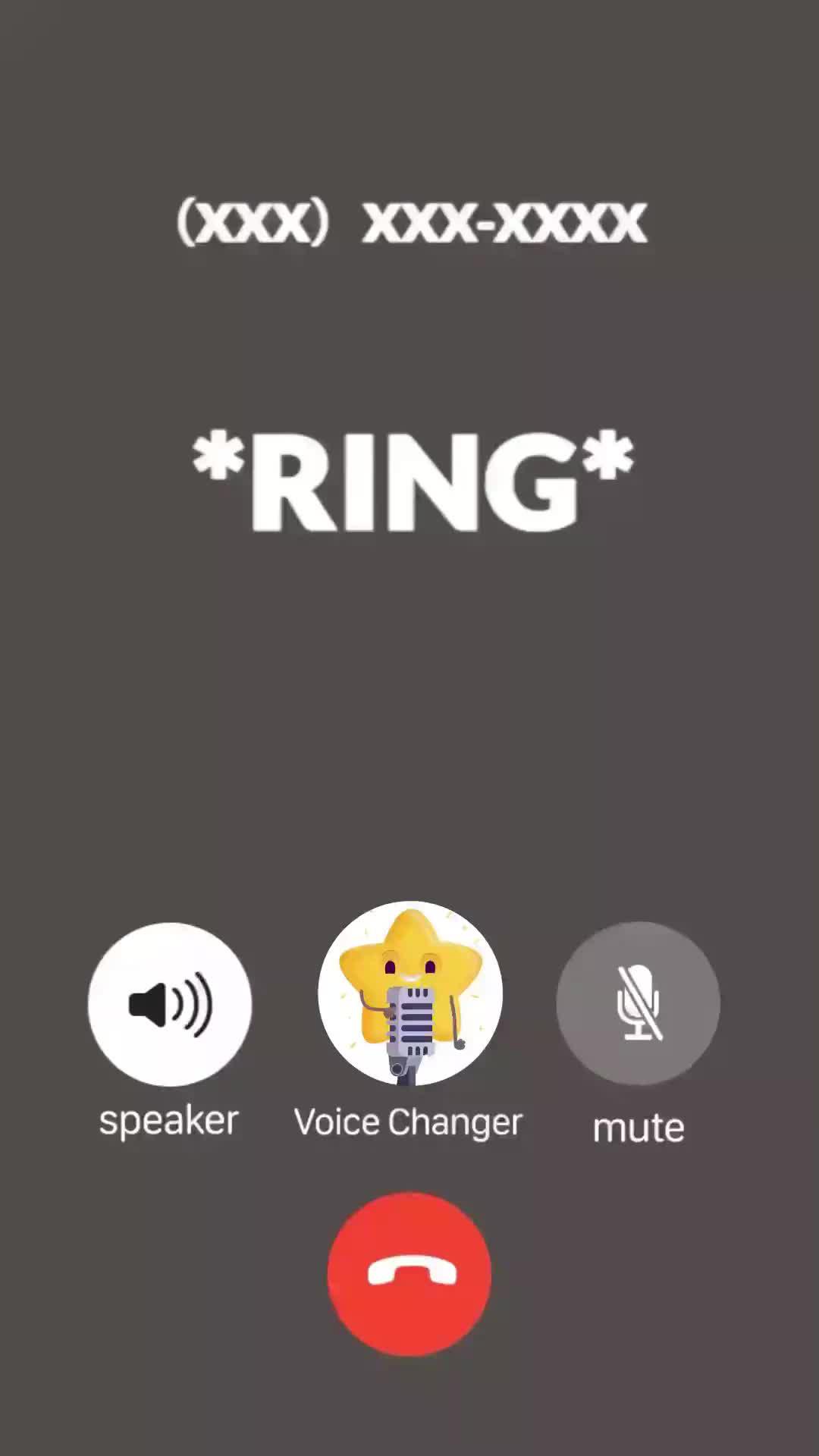
Task: Click the star character holding the microphone
Action: 409,993
